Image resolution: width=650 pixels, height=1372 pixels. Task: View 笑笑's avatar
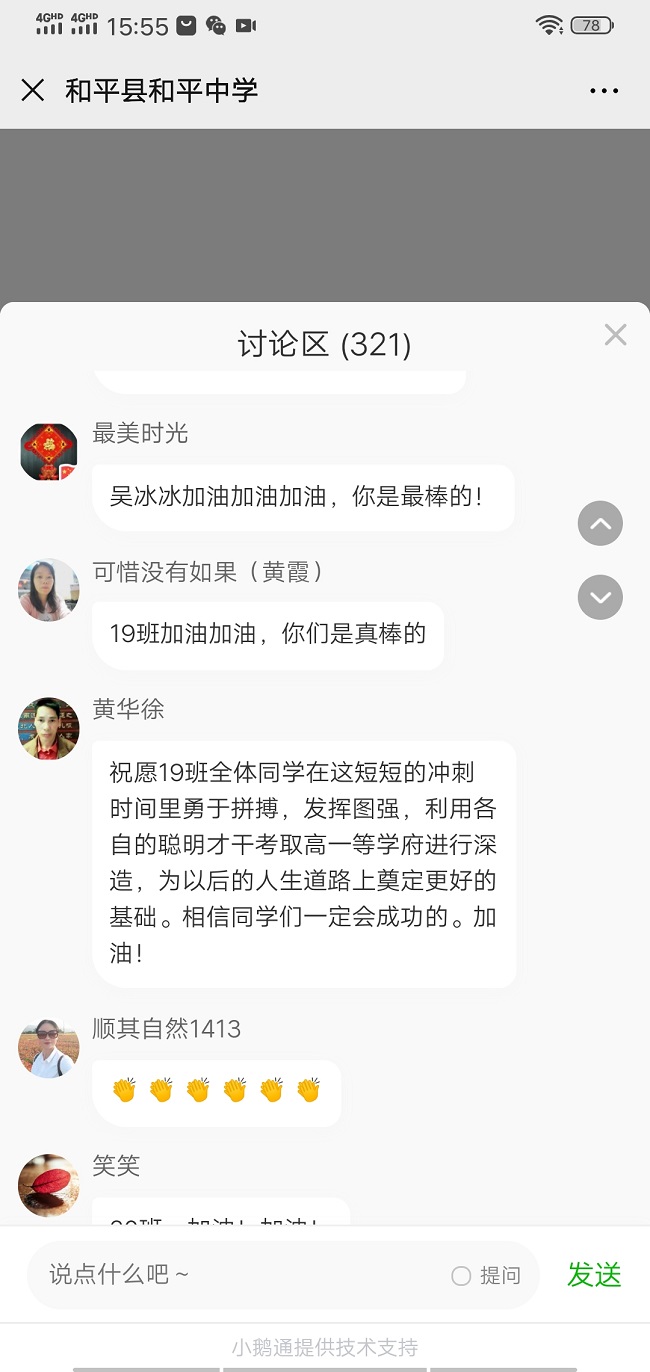pos(48,1185)
